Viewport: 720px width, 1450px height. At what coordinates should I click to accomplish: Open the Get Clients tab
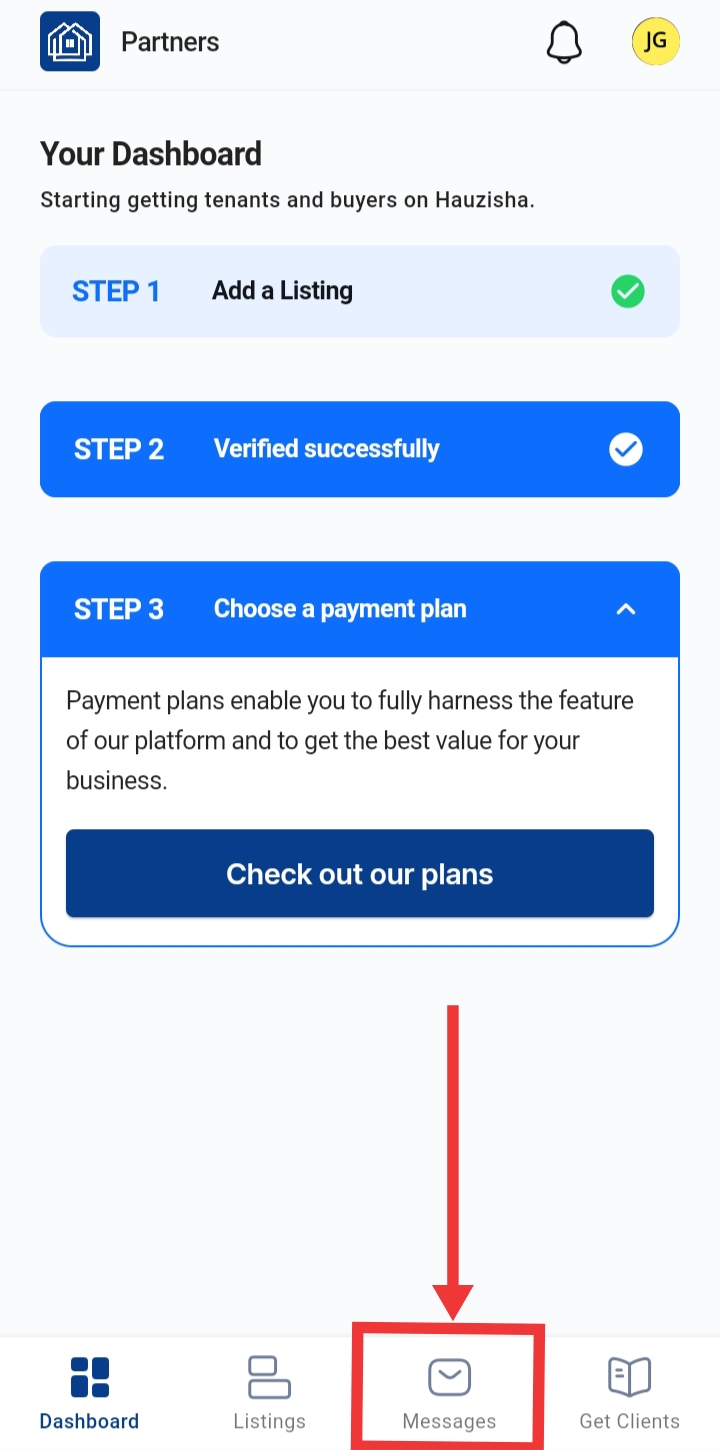[x=629, y=1393]
